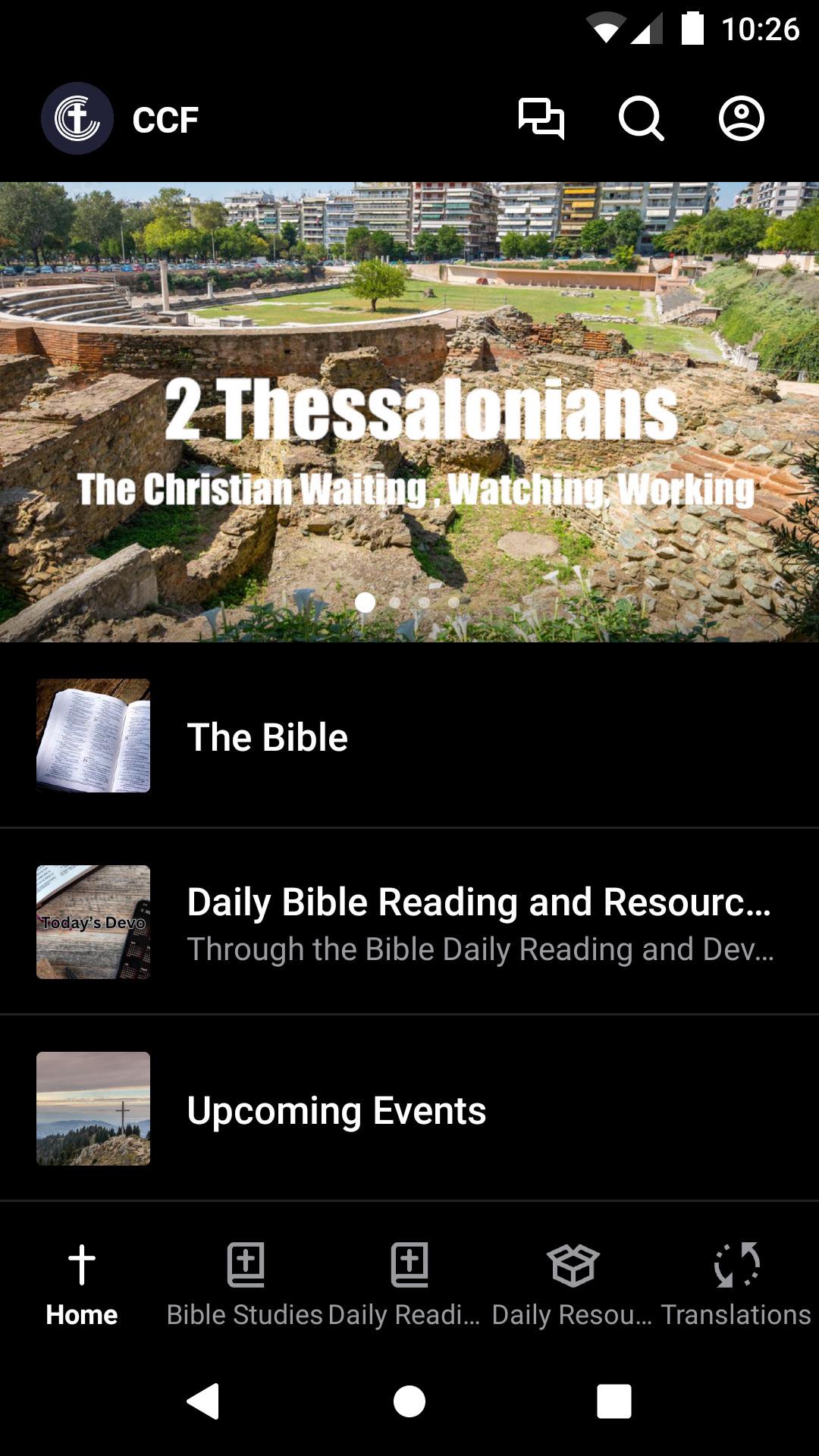819x1456 pixels.
Task: Tap the system back button
Action: [203, 1401]
